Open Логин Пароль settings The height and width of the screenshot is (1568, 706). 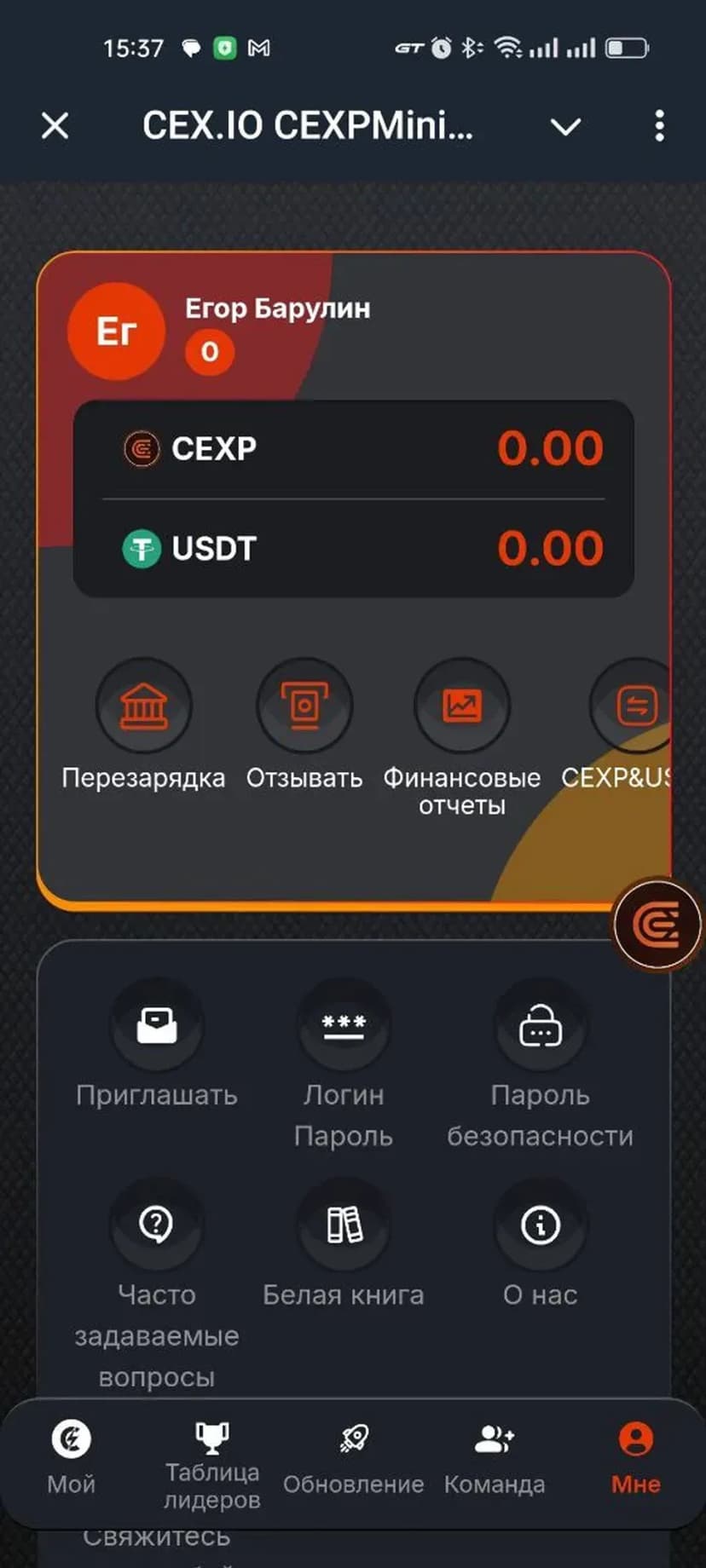click(x=344, y=1026)
